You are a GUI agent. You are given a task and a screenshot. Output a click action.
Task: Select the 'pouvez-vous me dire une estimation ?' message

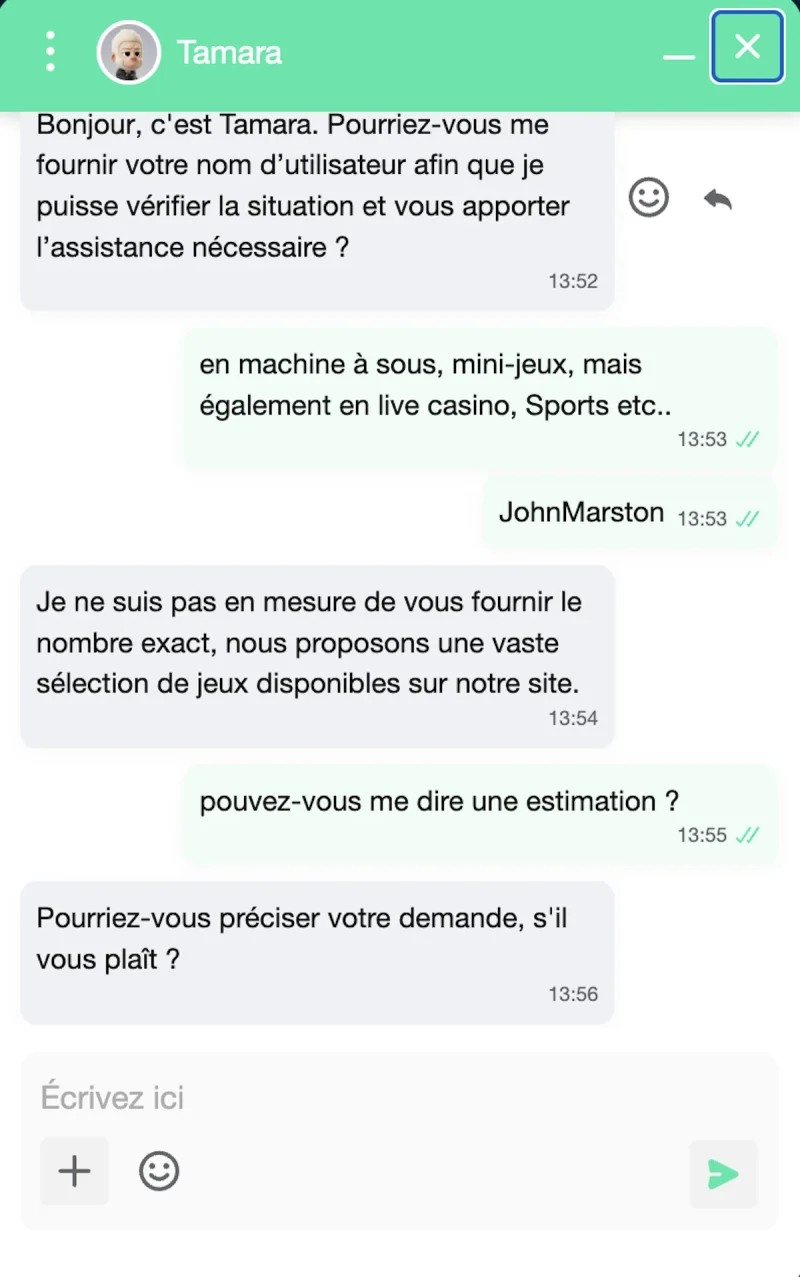pos(439,801)
